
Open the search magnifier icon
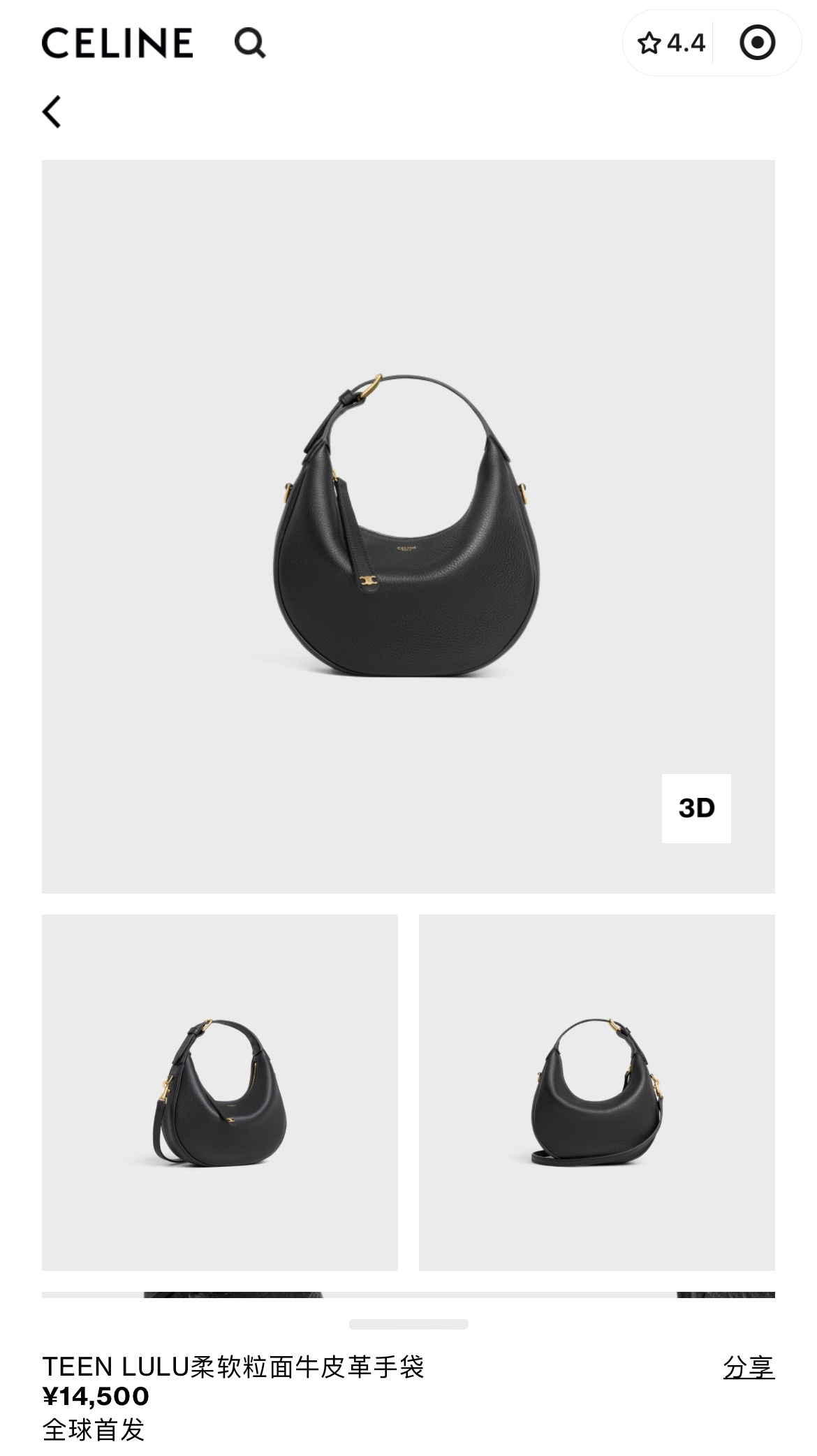(x=250, y=43)
